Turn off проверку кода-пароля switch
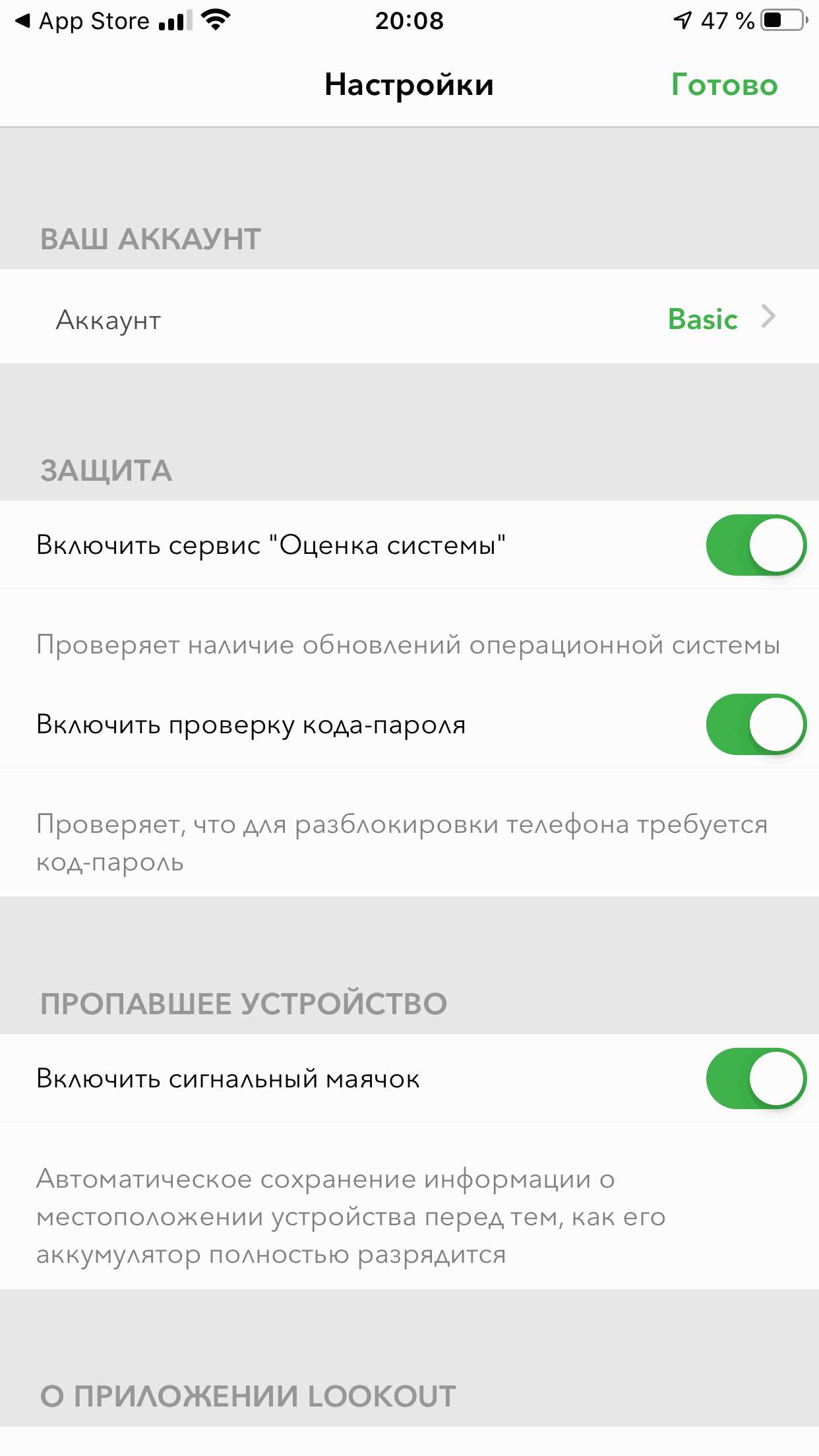819x1456 pixels. point(756,725)
